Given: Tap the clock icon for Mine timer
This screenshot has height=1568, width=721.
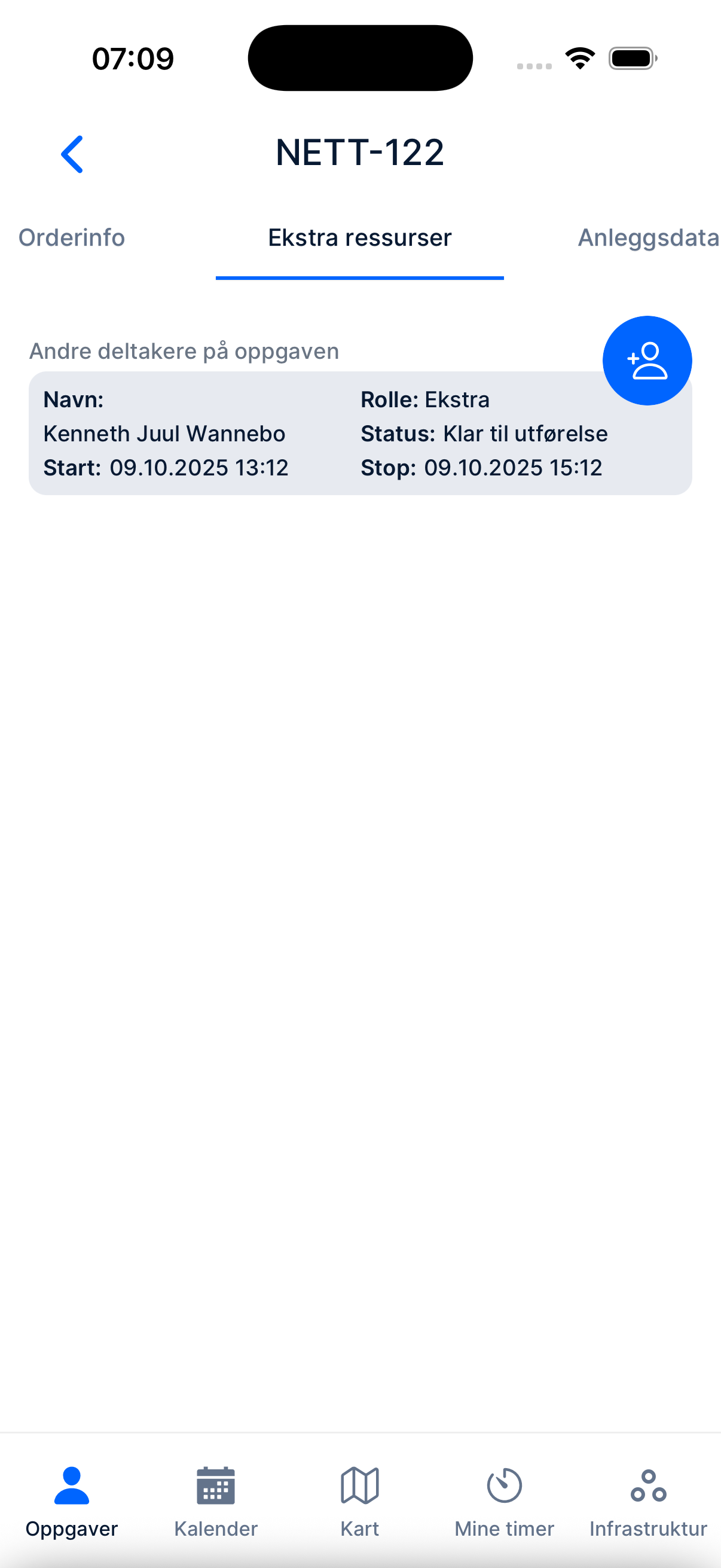Looking at the screenshot, I should click(504, 1484).
